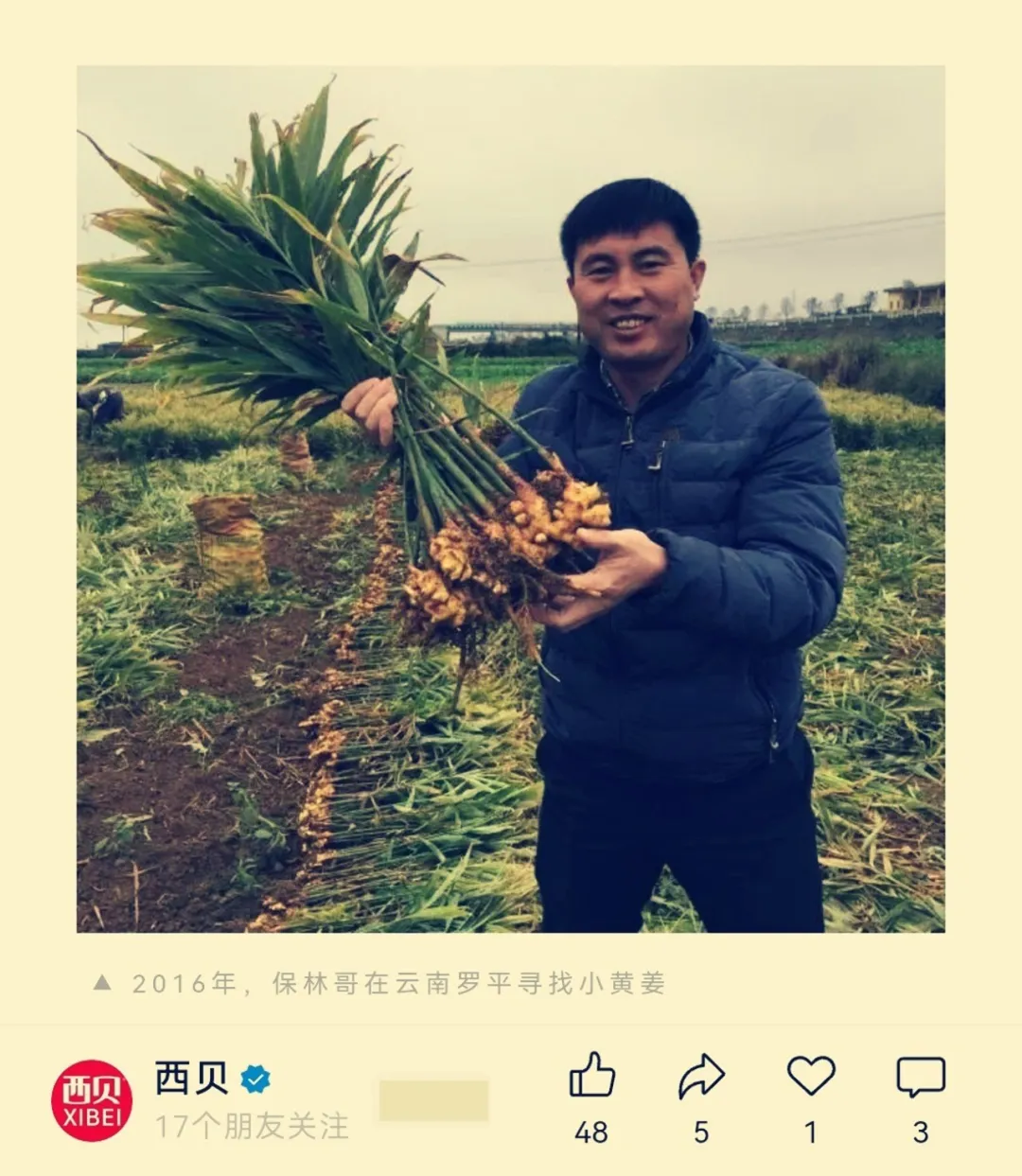This screenshot has width=1022, height=1176.
Task: Open the comments on the article
Action: (x=921, y=1077)
